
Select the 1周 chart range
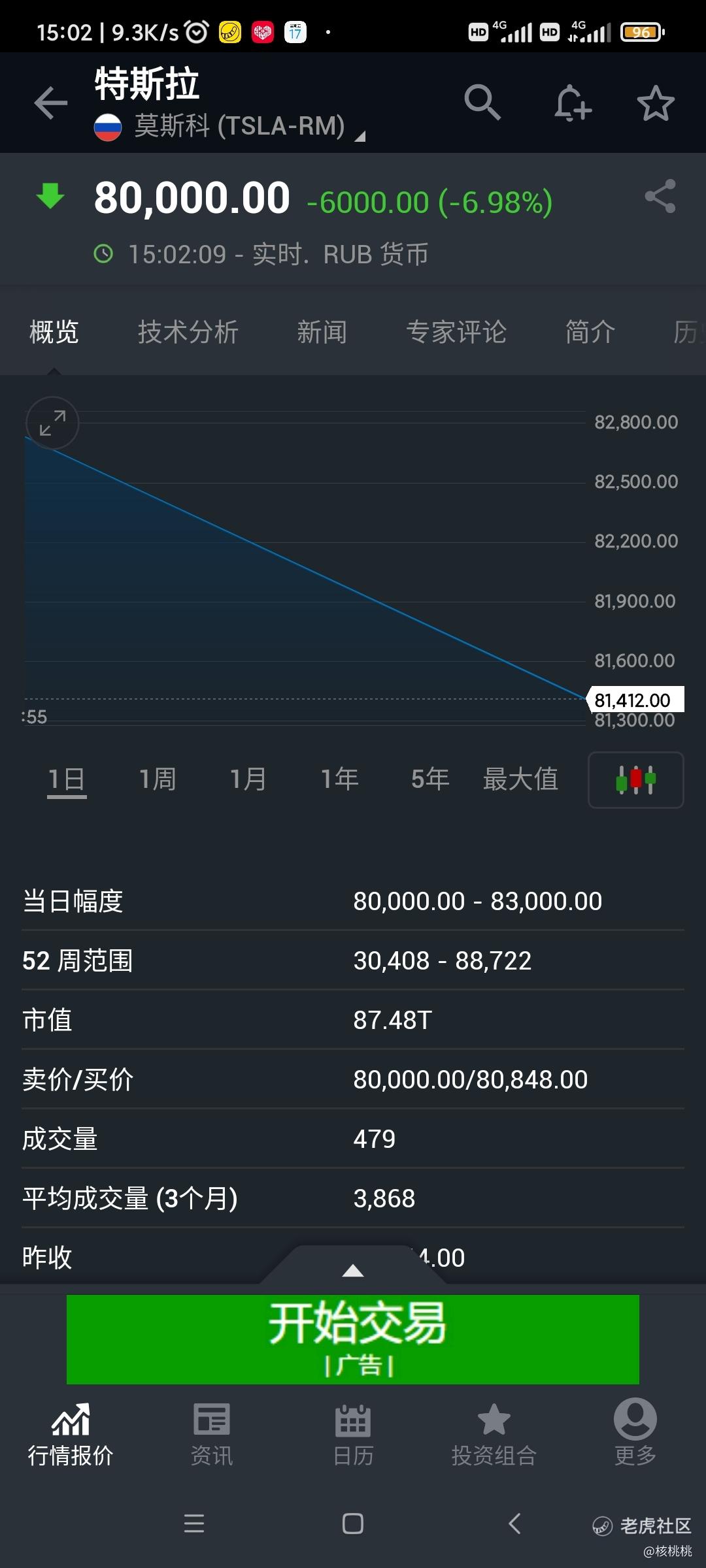coord(158,779)
